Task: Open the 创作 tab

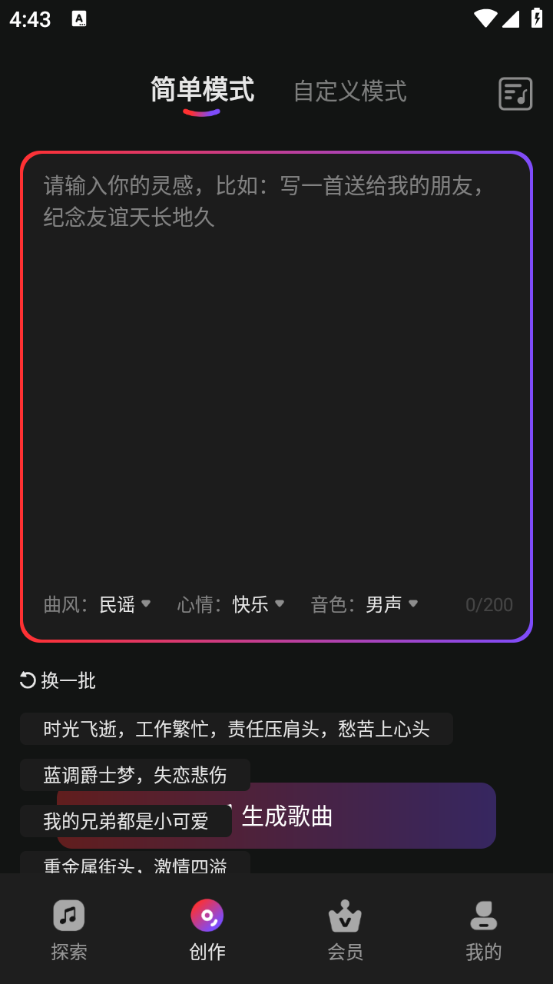Action: pos(207,930)
